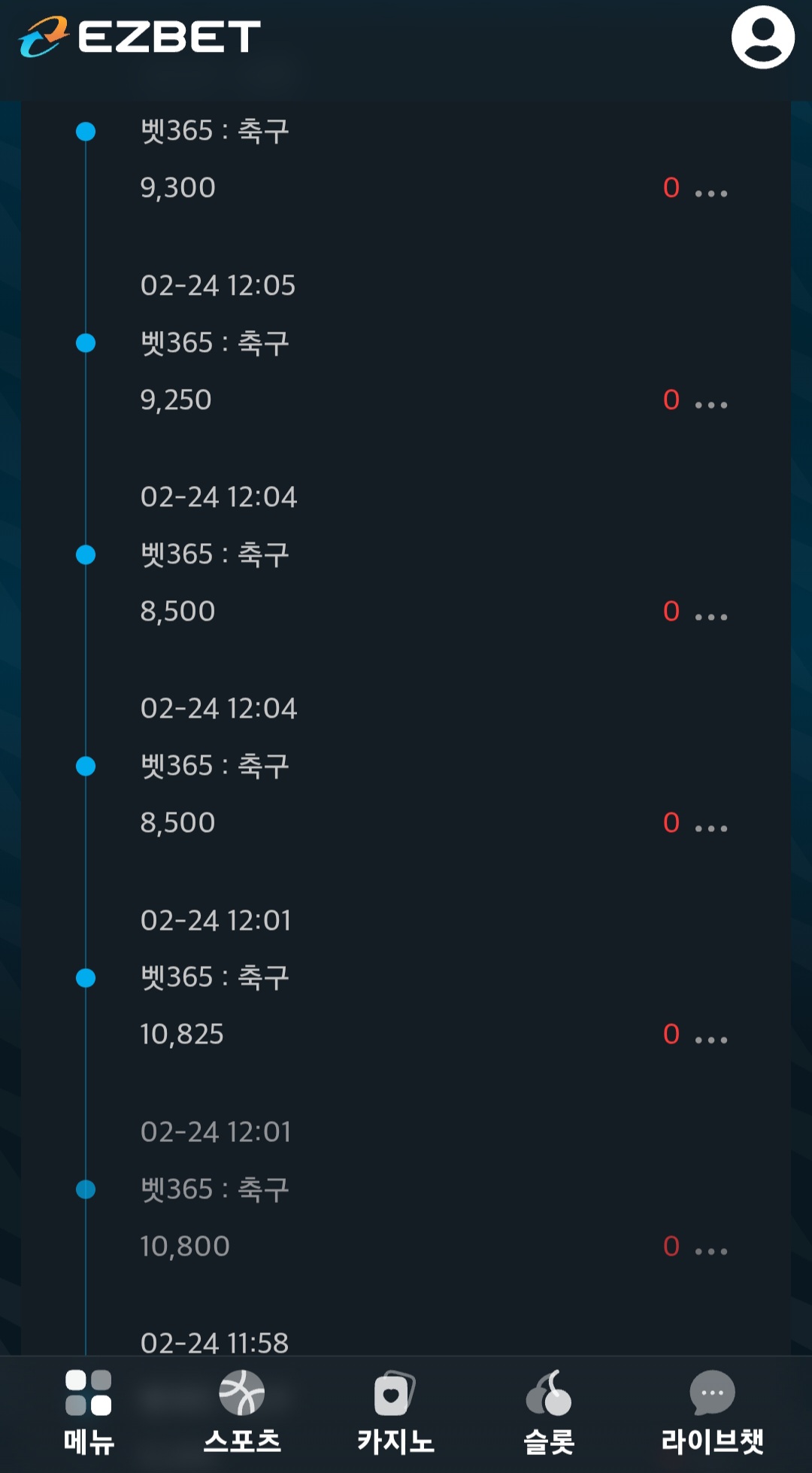The image size is (812, 1473).
Task: Open the profile account icon
Action: click(x=763, y=36)
